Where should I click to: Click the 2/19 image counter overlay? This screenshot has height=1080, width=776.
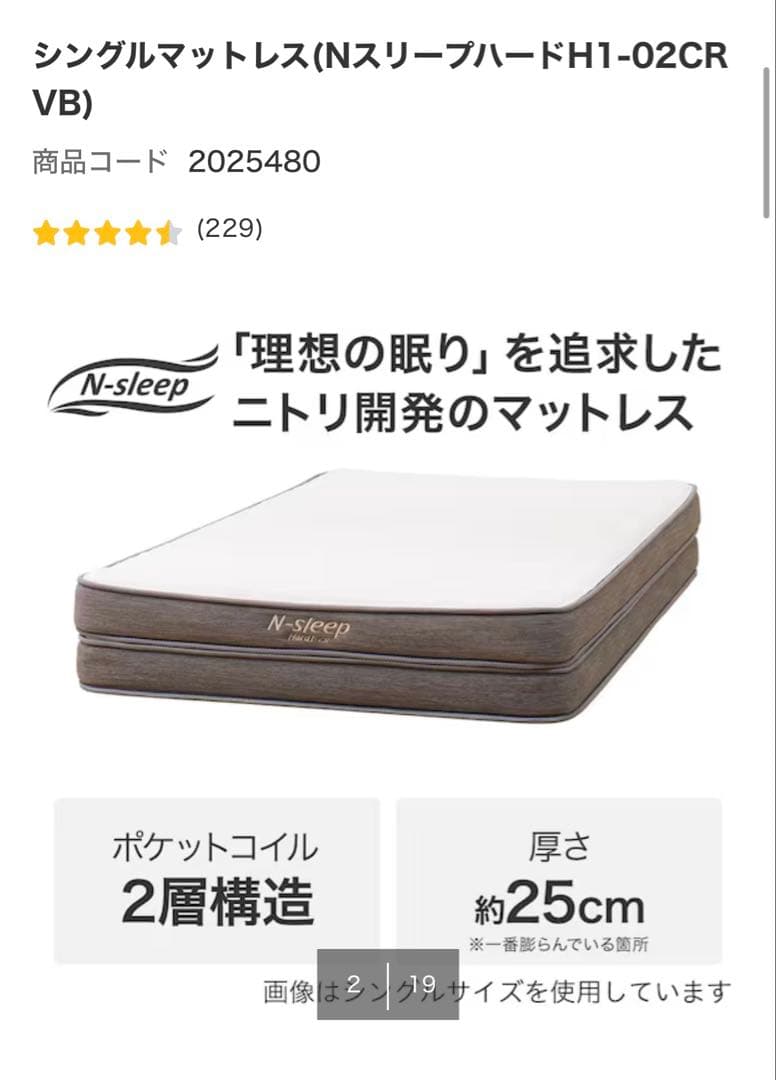tap(390, 986)
